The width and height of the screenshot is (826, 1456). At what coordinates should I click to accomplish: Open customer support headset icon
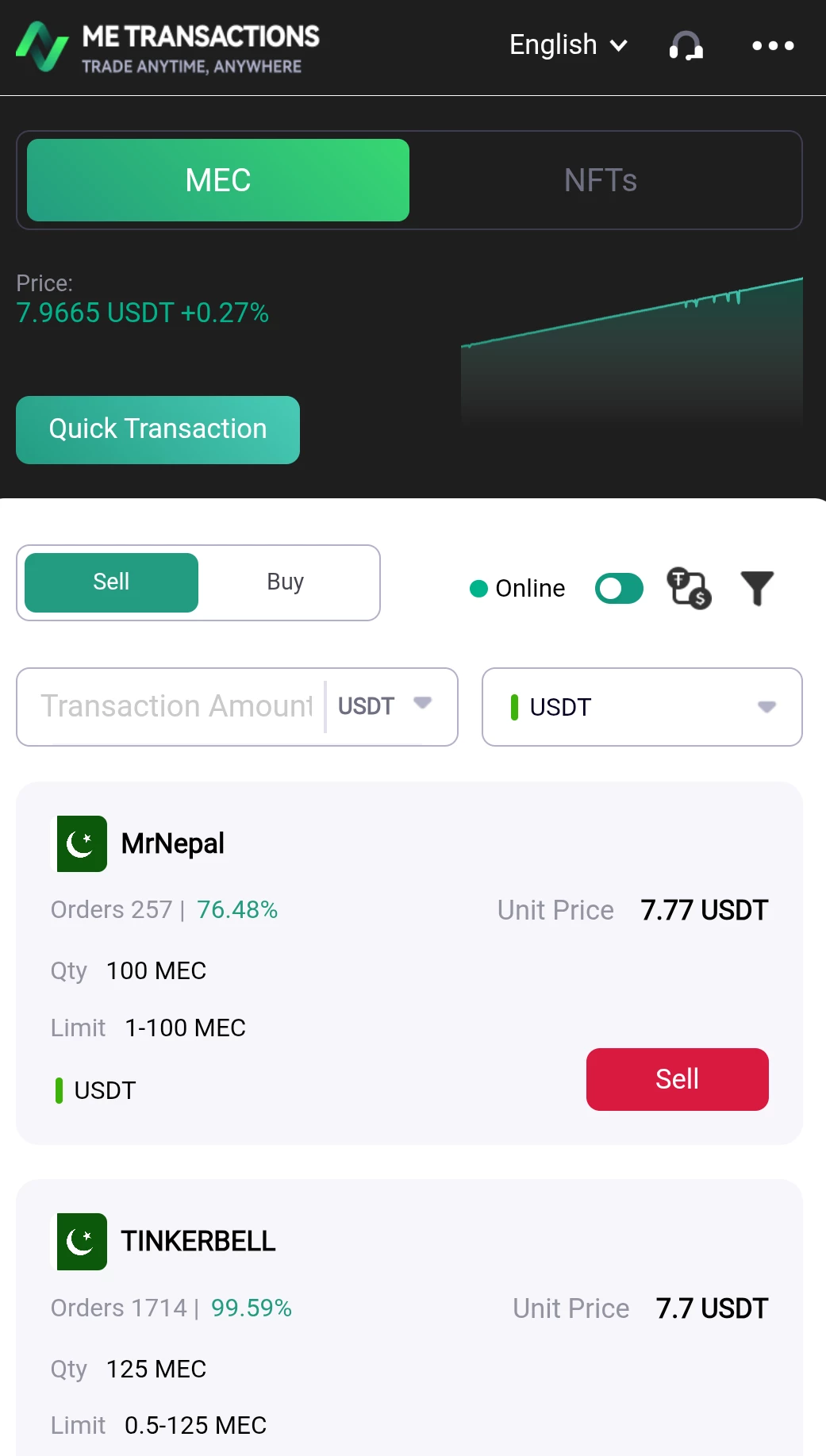686,46
